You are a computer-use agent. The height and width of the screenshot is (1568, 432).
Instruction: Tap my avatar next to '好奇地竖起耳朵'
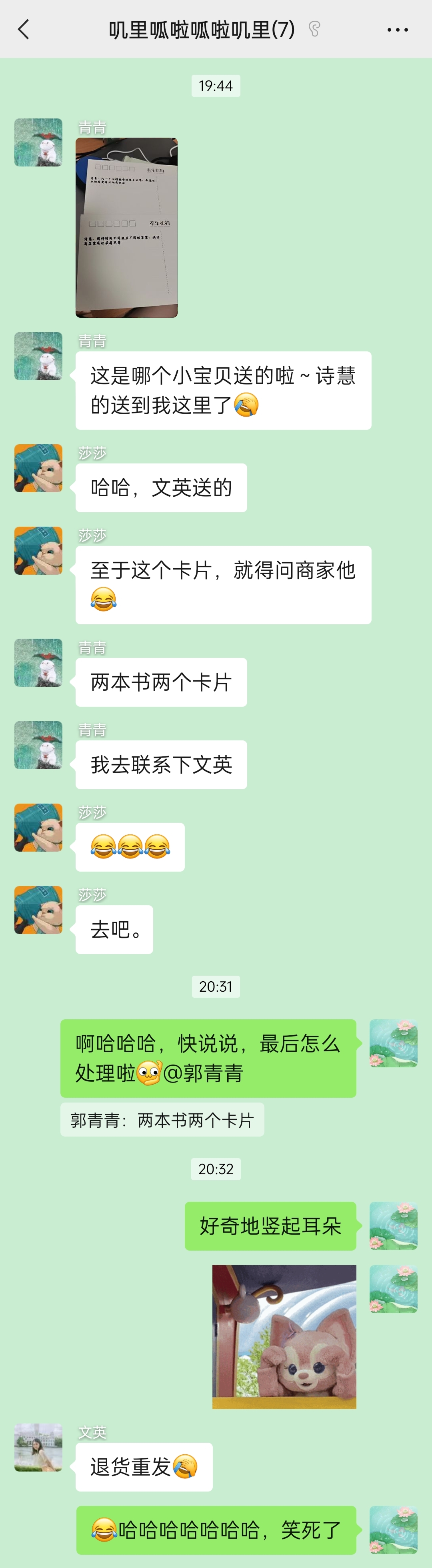394,1226
